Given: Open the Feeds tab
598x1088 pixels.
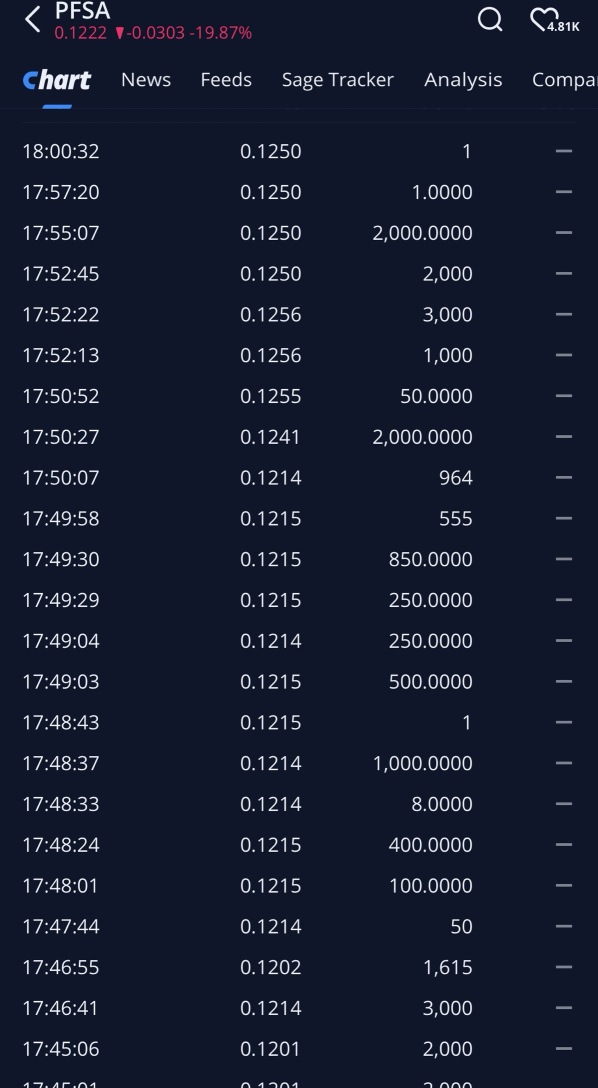Looking at the screenshot, I should [226, 80].
